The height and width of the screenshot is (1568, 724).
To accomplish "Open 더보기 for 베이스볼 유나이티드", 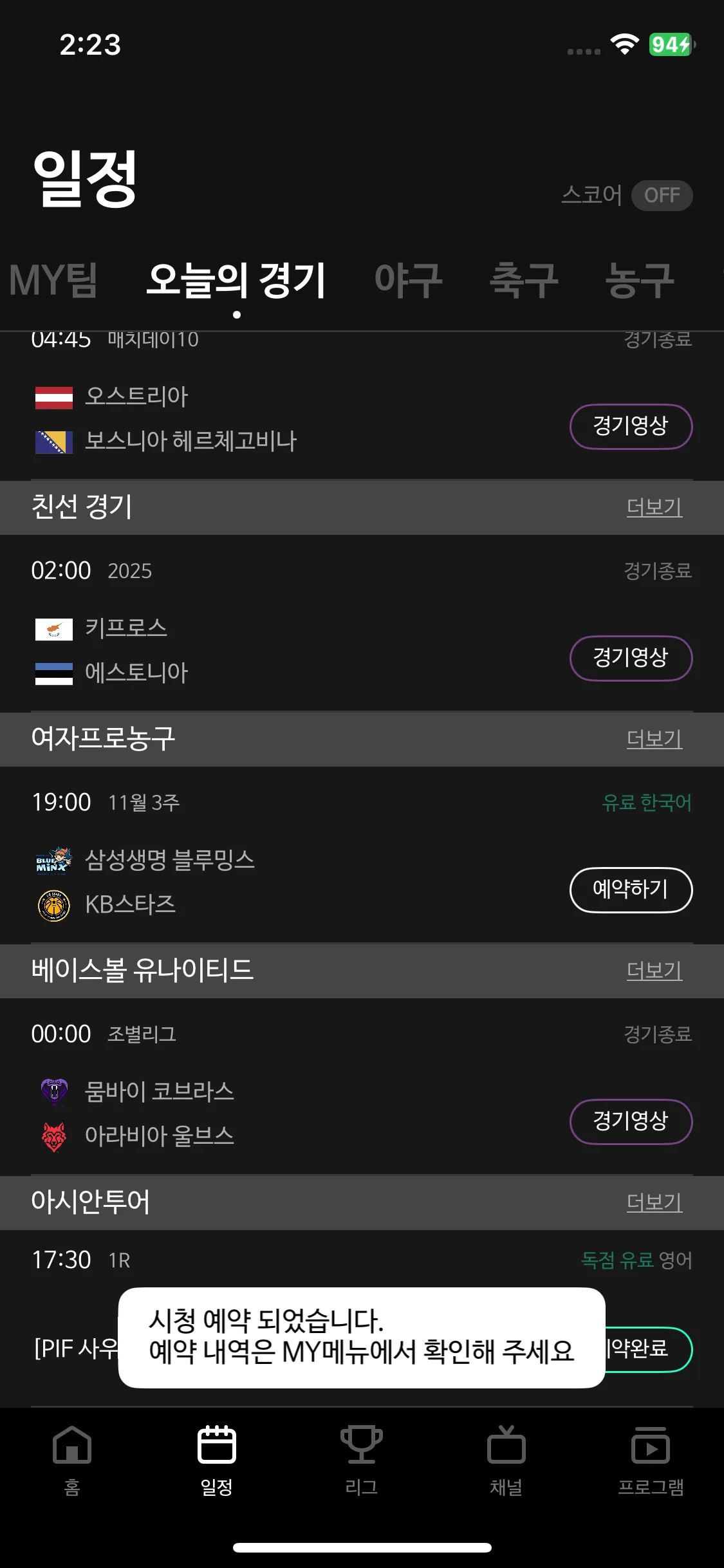I will point(654,971).
